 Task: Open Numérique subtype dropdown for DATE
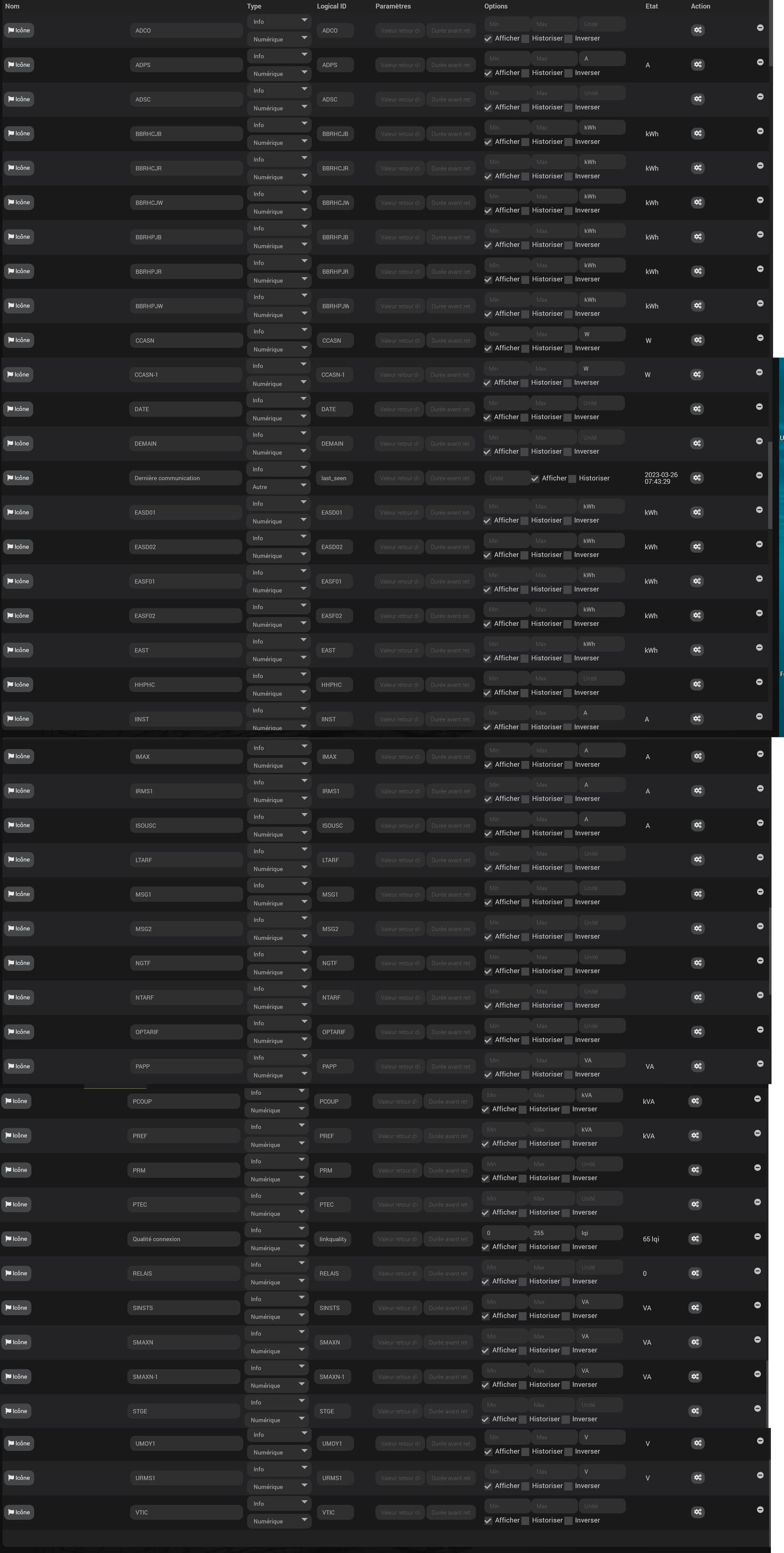coord(278,418)
